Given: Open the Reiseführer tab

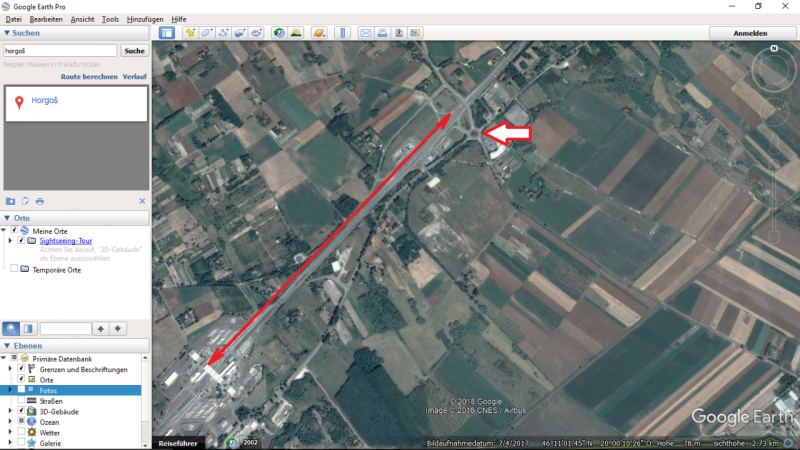Looking at the screenshot, I should tap(179, 442).
